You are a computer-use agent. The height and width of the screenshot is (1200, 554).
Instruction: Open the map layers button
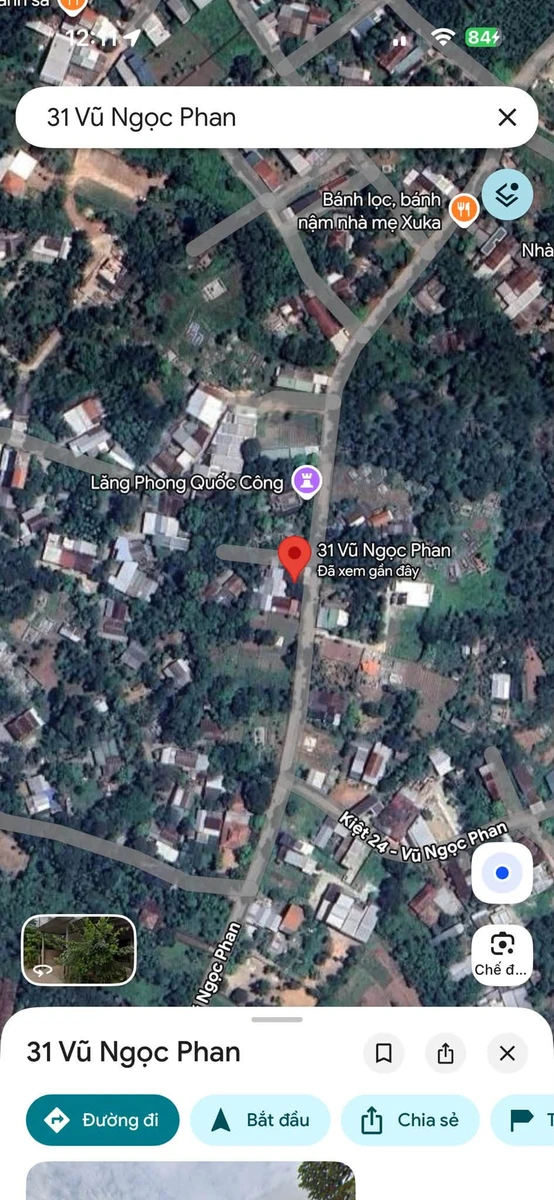tap(507, 195)
